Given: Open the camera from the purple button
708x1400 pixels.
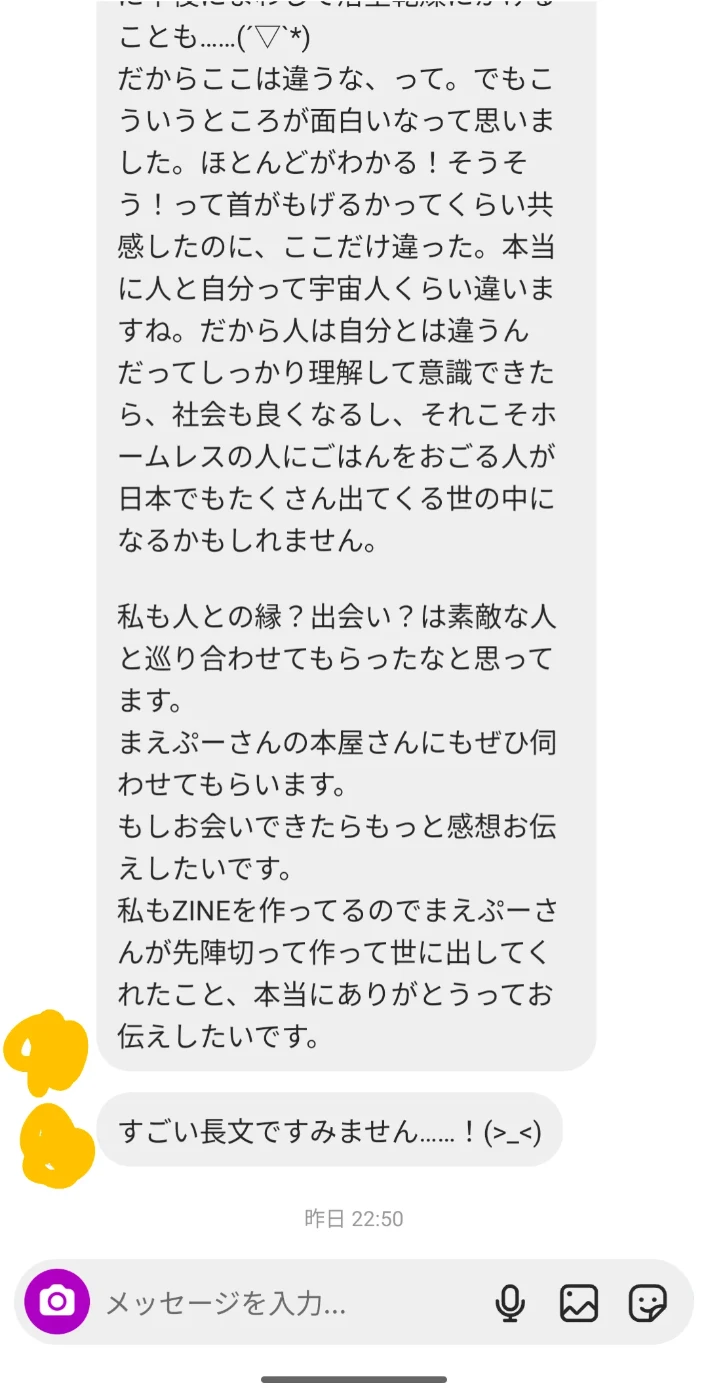Looking at the screenshot, I should [x=57, y=1302].
